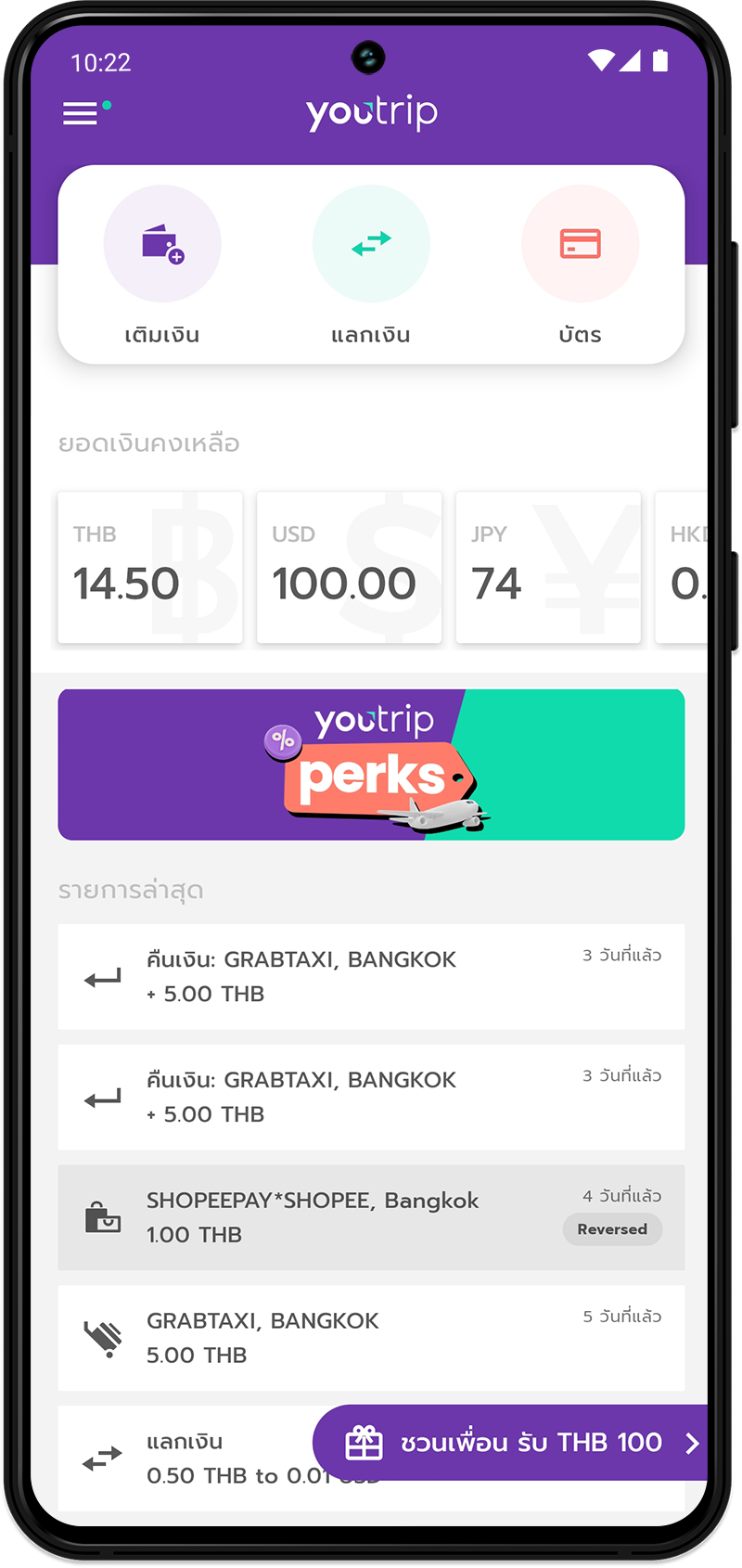Open the reversed SHOPEEPAY*SHOPEE transaction

tap(371, 1217)
